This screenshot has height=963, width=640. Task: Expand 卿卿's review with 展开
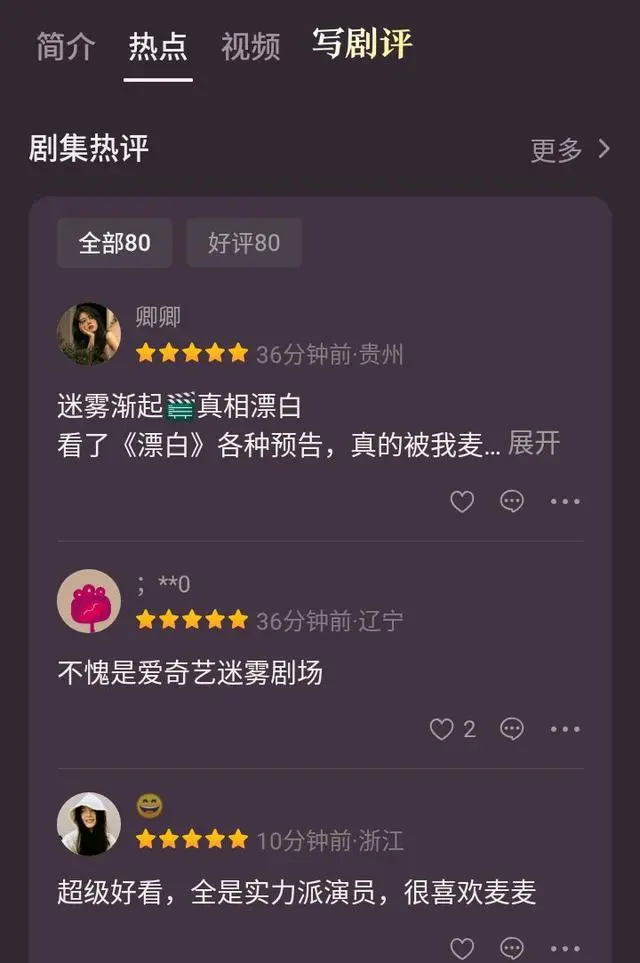[x=534, y=443]
